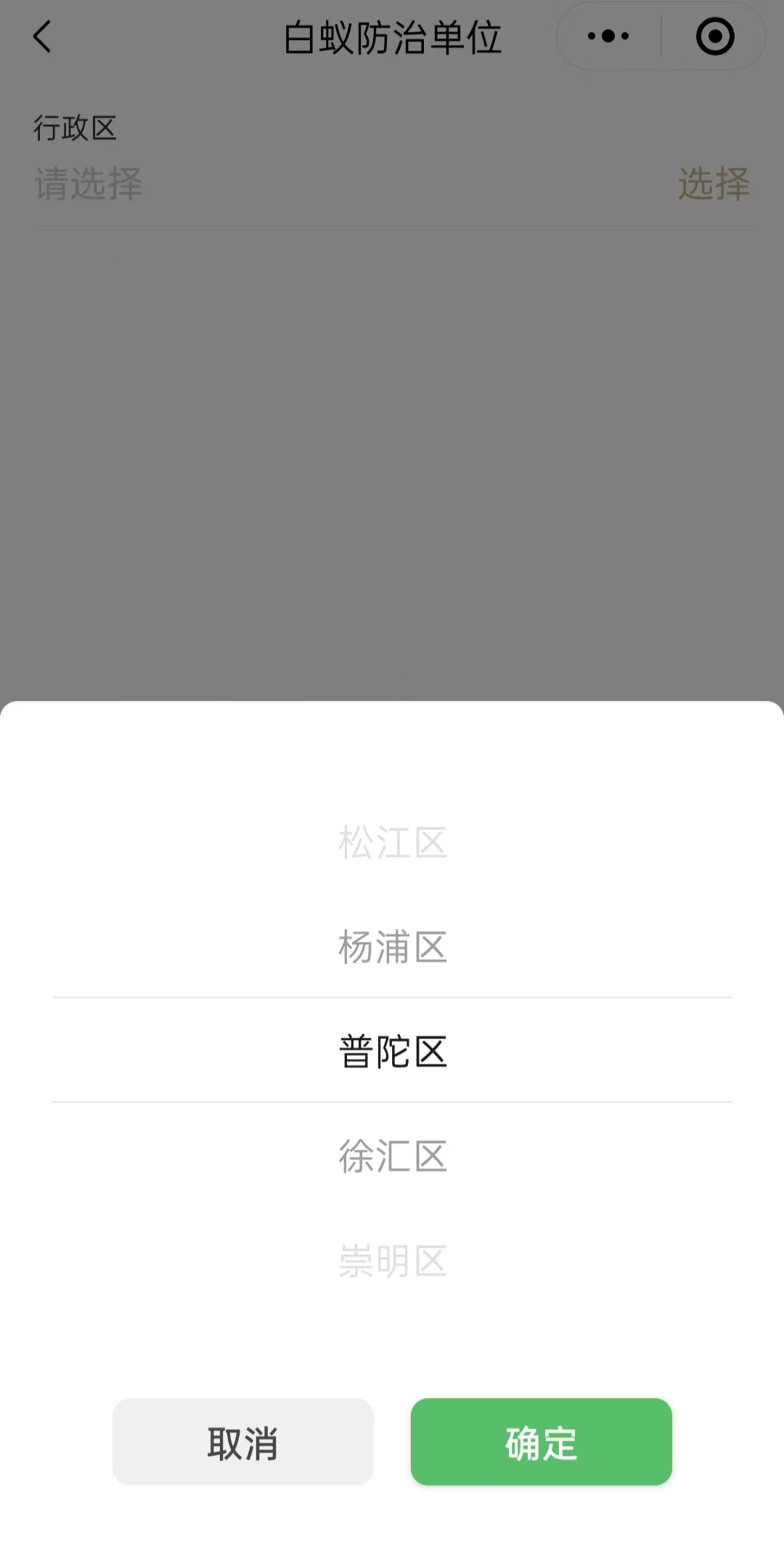This screenshot has width=784, height=1544.
Task: Select 崇明区 from the picker
Action: 392,1261
